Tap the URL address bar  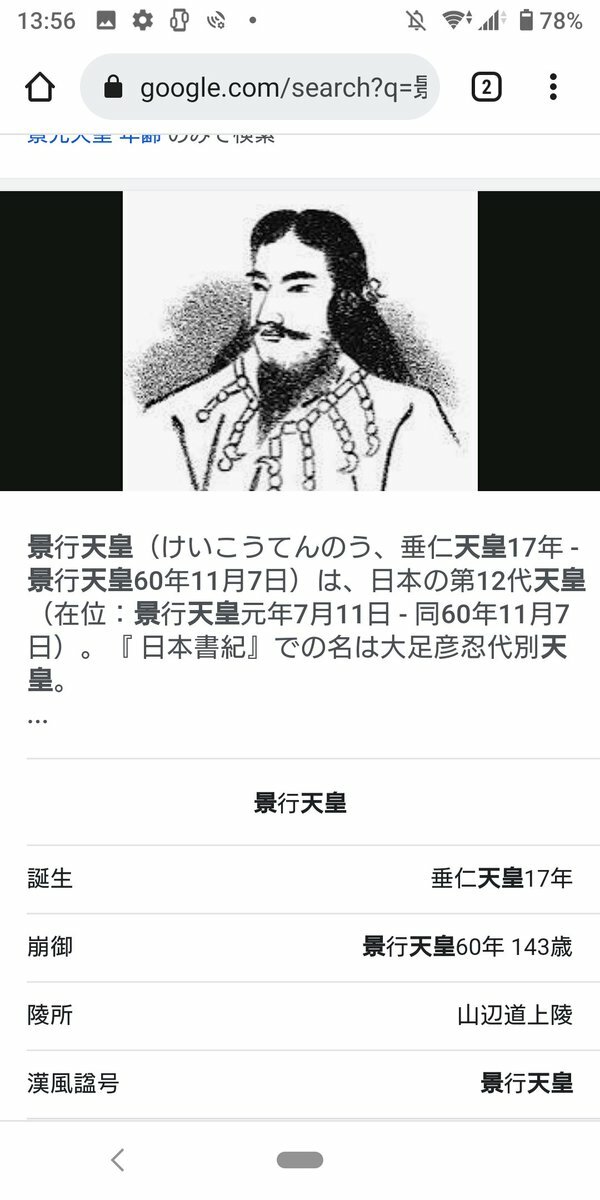tap(270, 88)
